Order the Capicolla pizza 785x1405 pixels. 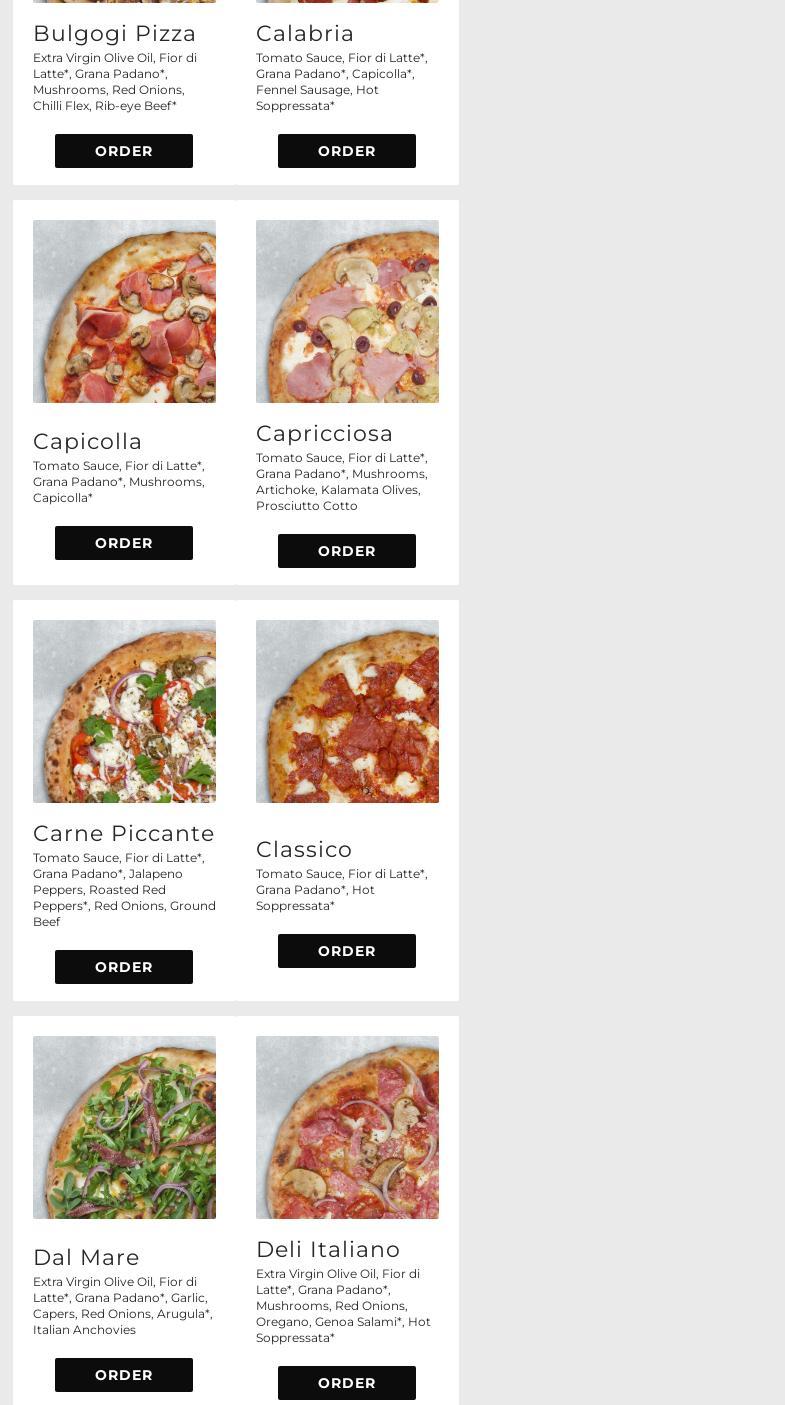pos(124,543)
